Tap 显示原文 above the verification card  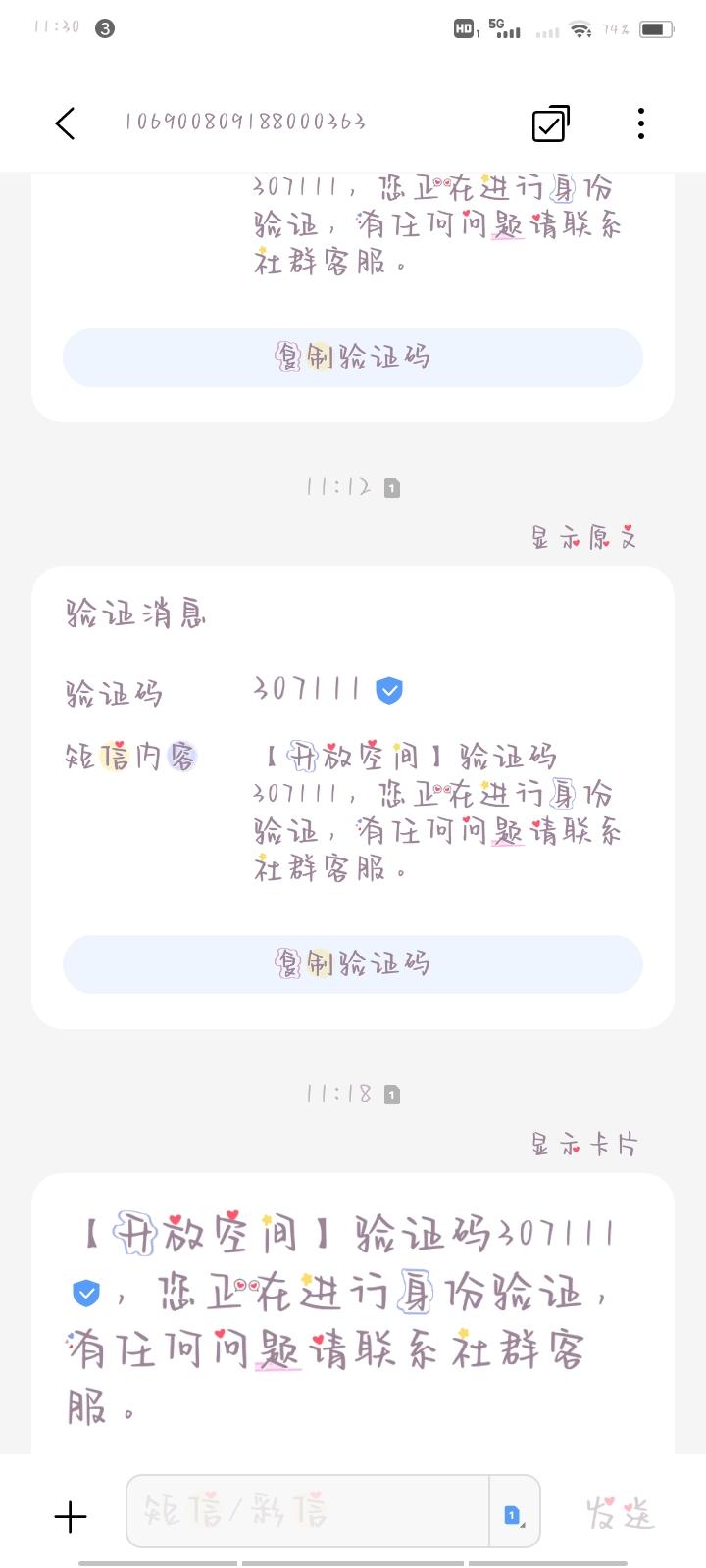[584, 537]
